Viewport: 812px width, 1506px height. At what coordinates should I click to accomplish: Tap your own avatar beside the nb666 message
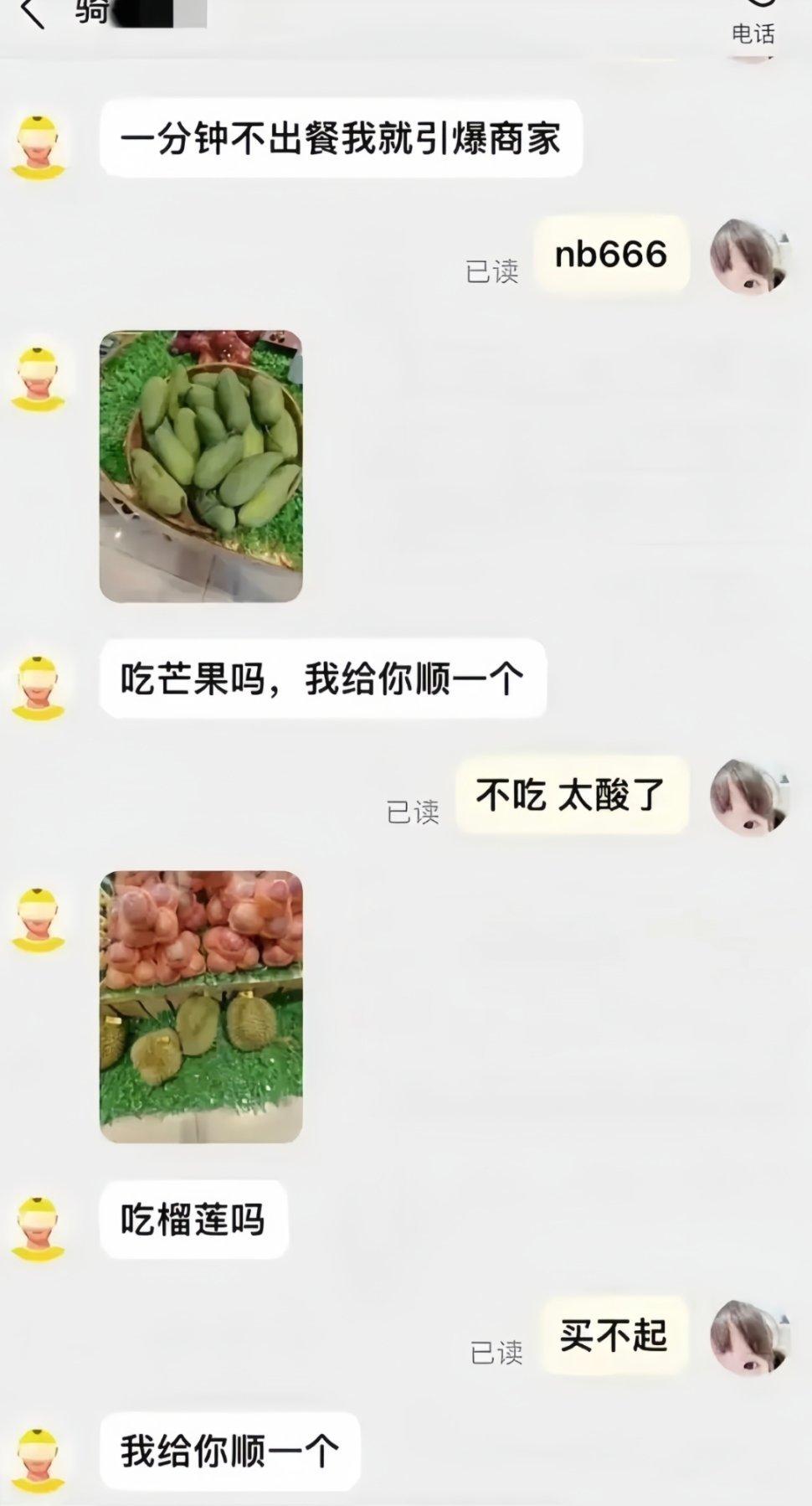(750, 255)
